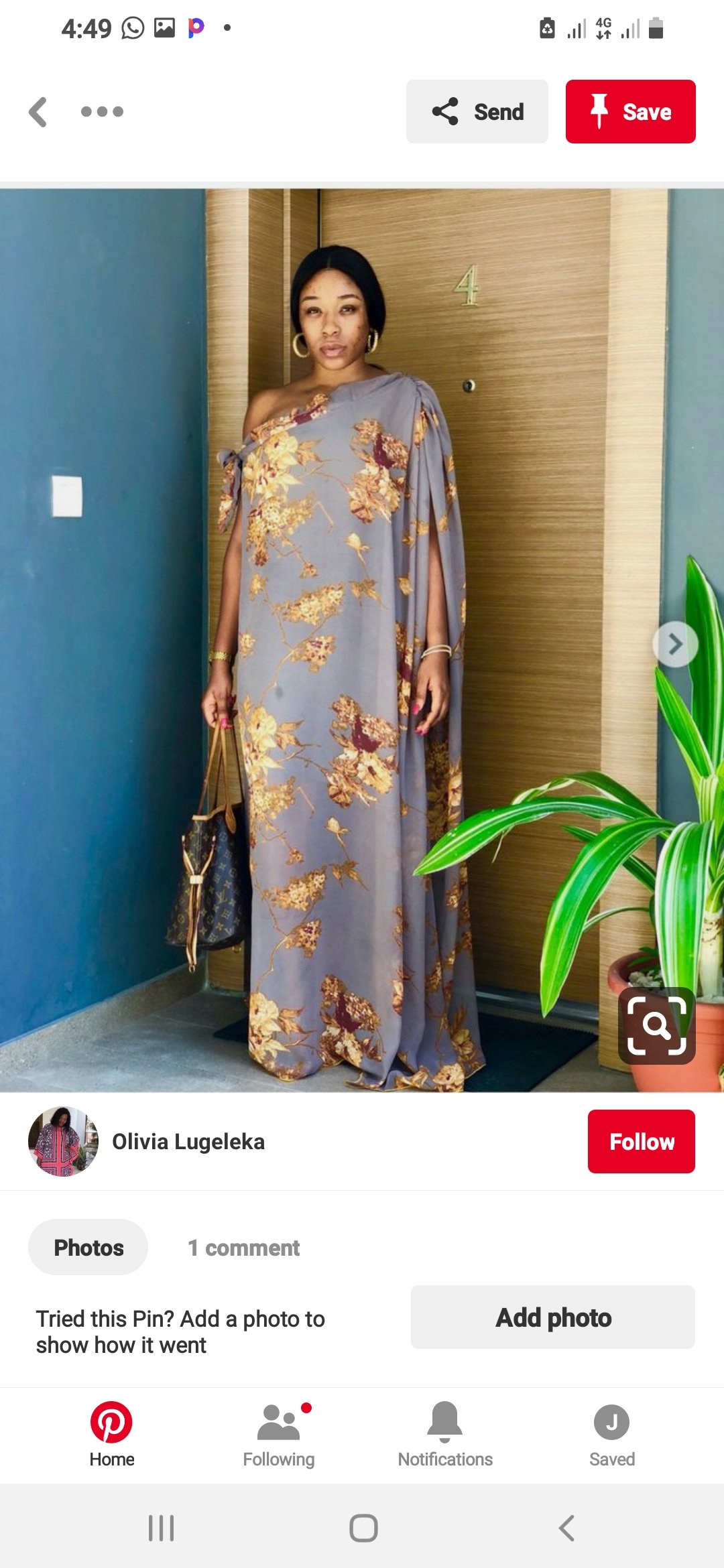This screenshot has width=724, height=1568.
Task: Save this Pin to a board
Action: pos(630,111)
